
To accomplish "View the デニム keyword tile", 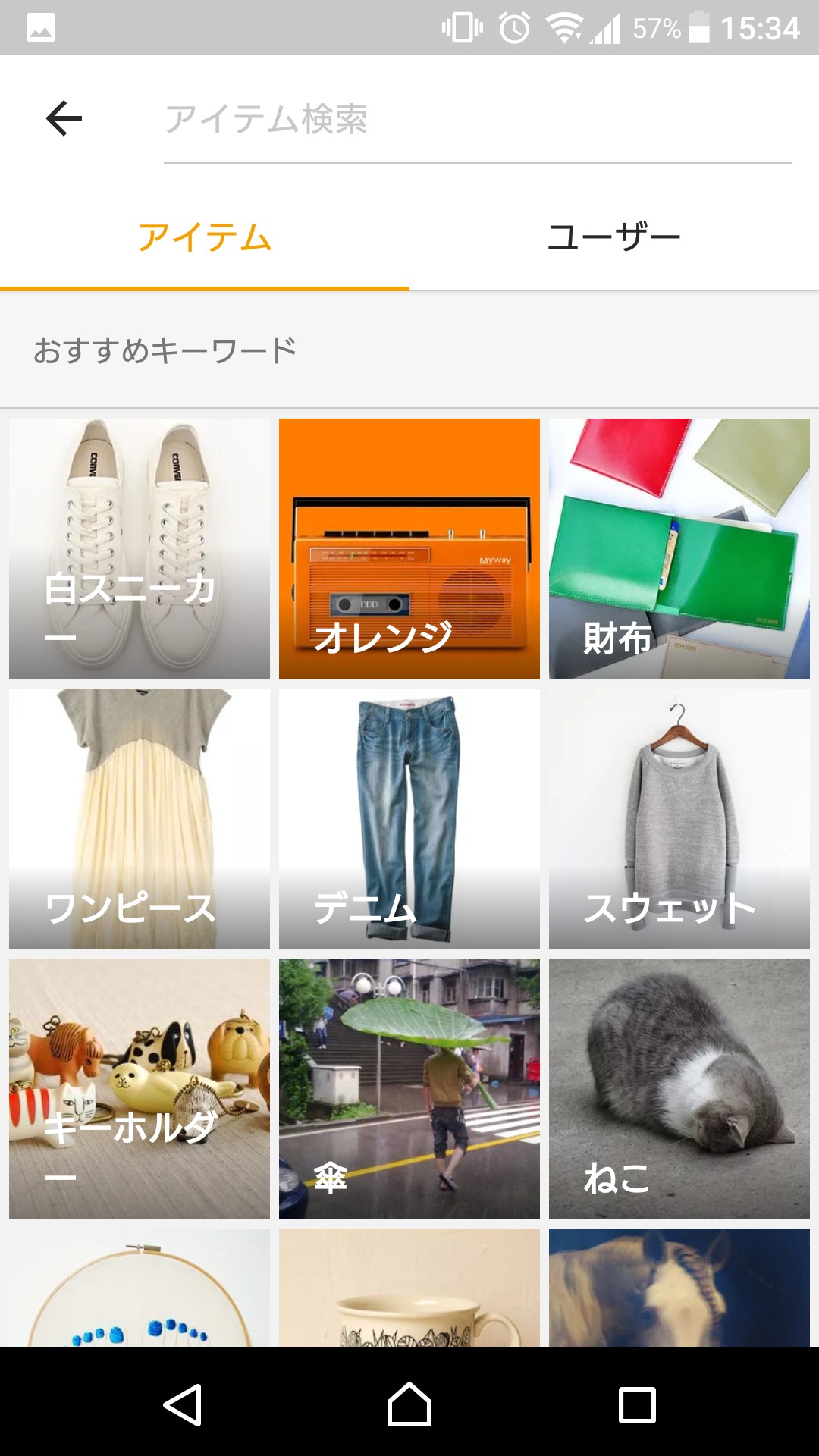I will [x=409, y=819].
